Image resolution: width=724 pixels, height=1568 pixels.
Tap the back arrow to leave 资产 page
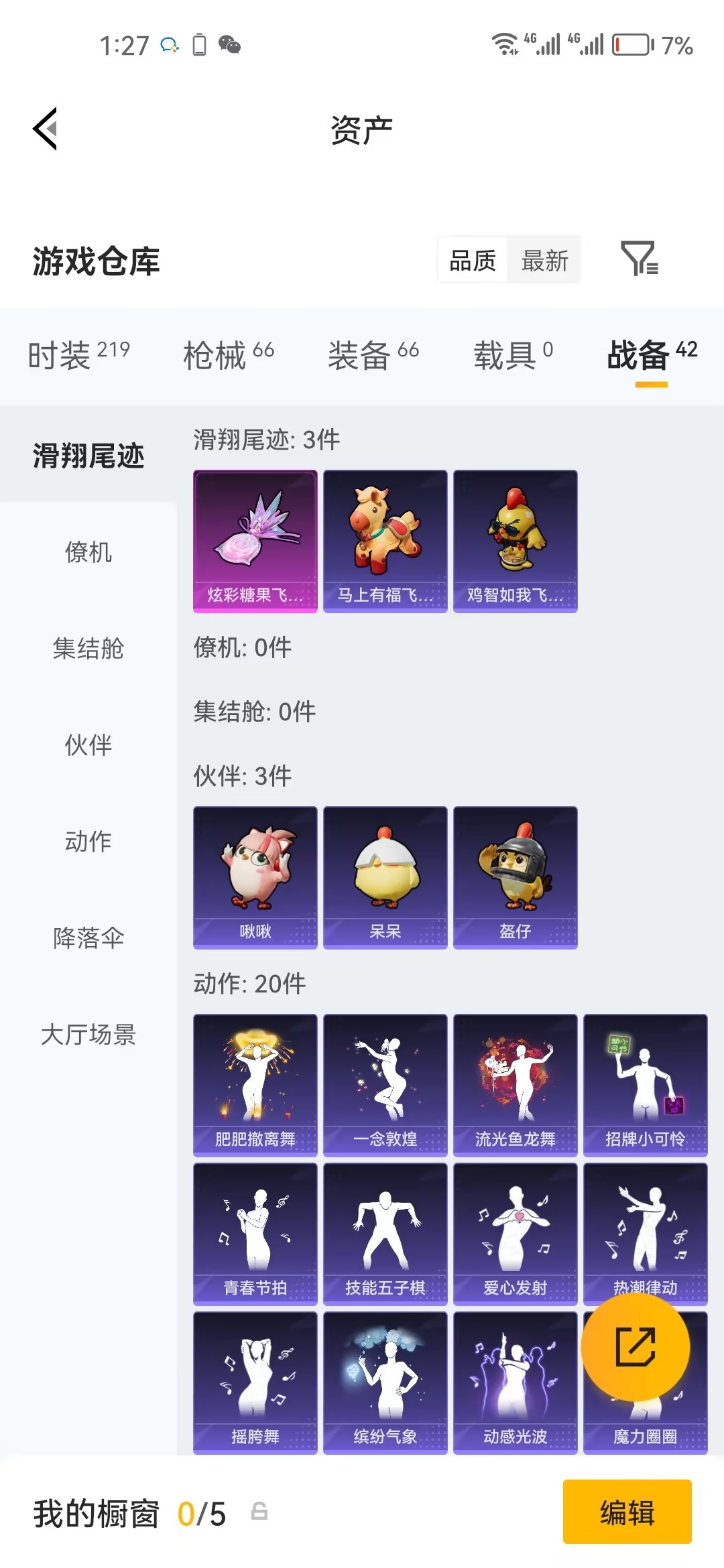44,129
